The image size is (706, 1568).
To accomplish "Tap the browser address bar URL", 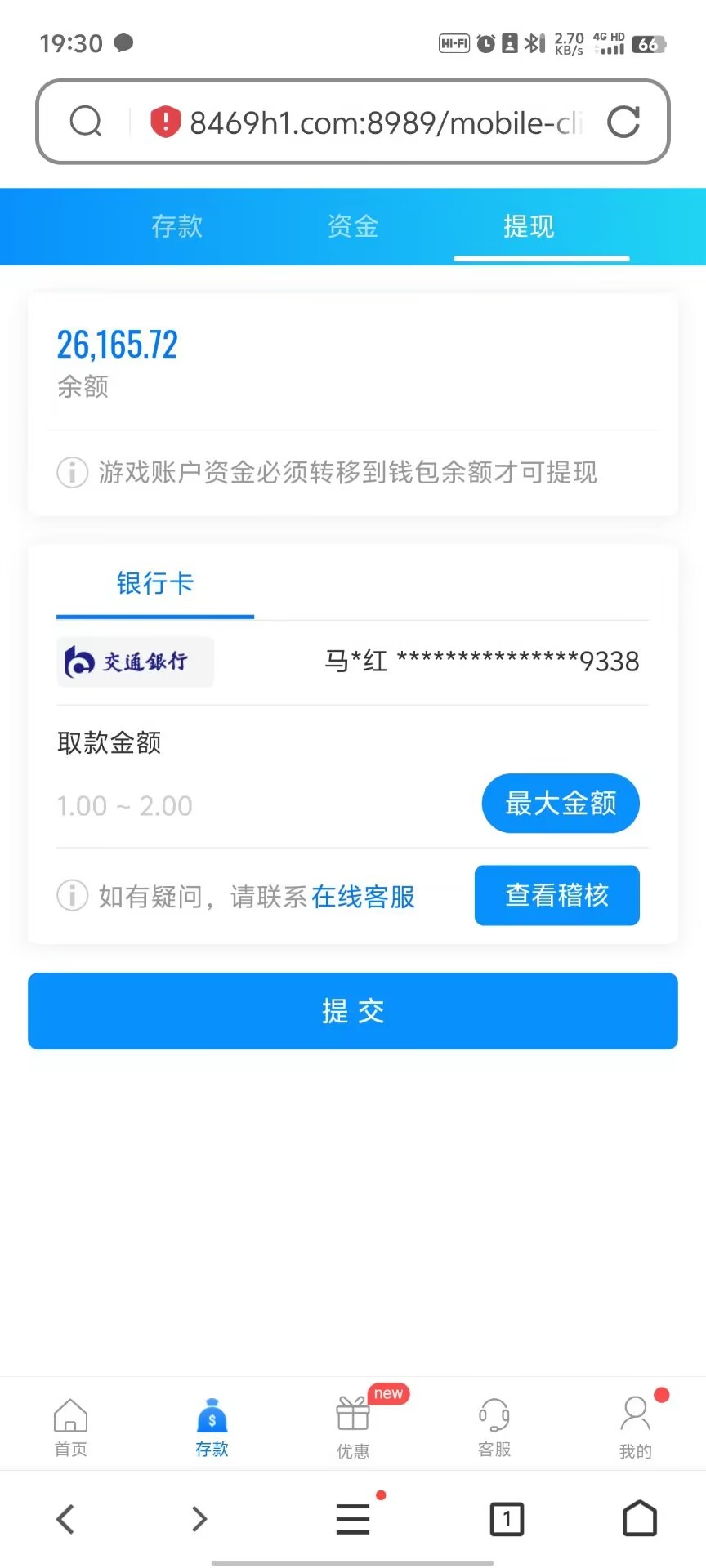I will (x=386, y=122).
